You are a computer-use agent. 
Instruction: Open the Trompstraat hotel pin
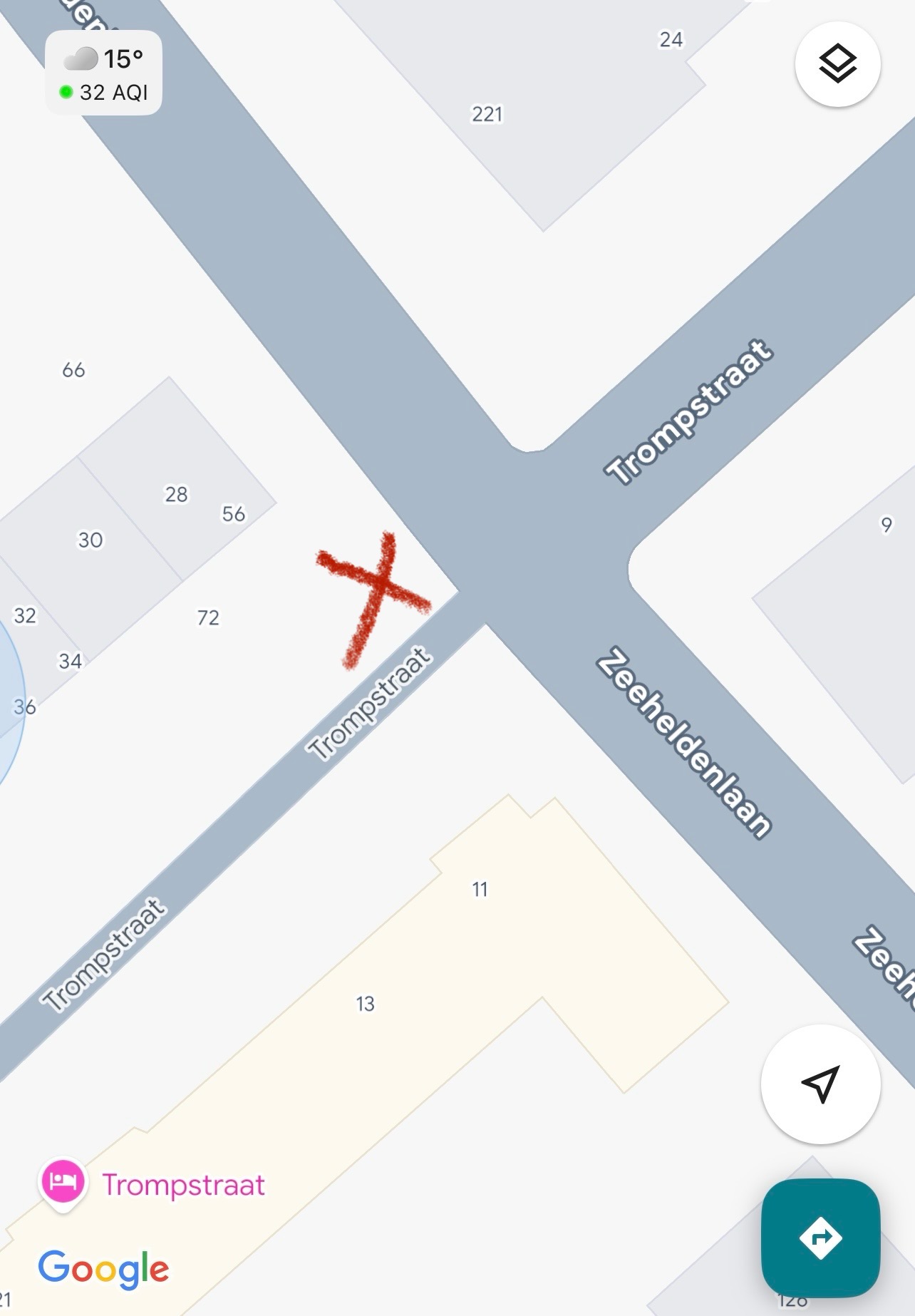(63, 1183)
